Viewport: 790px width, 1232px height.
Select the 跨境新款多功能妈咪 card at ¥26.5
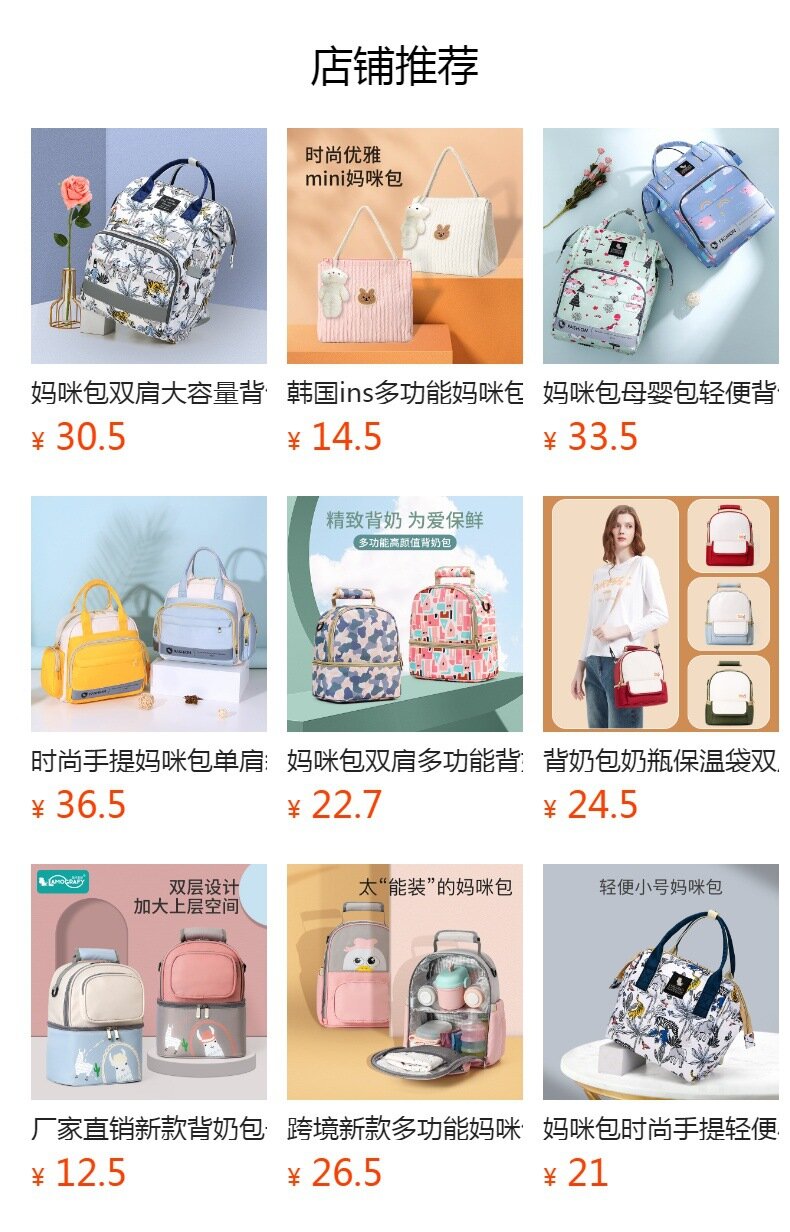tap(404, 982)
